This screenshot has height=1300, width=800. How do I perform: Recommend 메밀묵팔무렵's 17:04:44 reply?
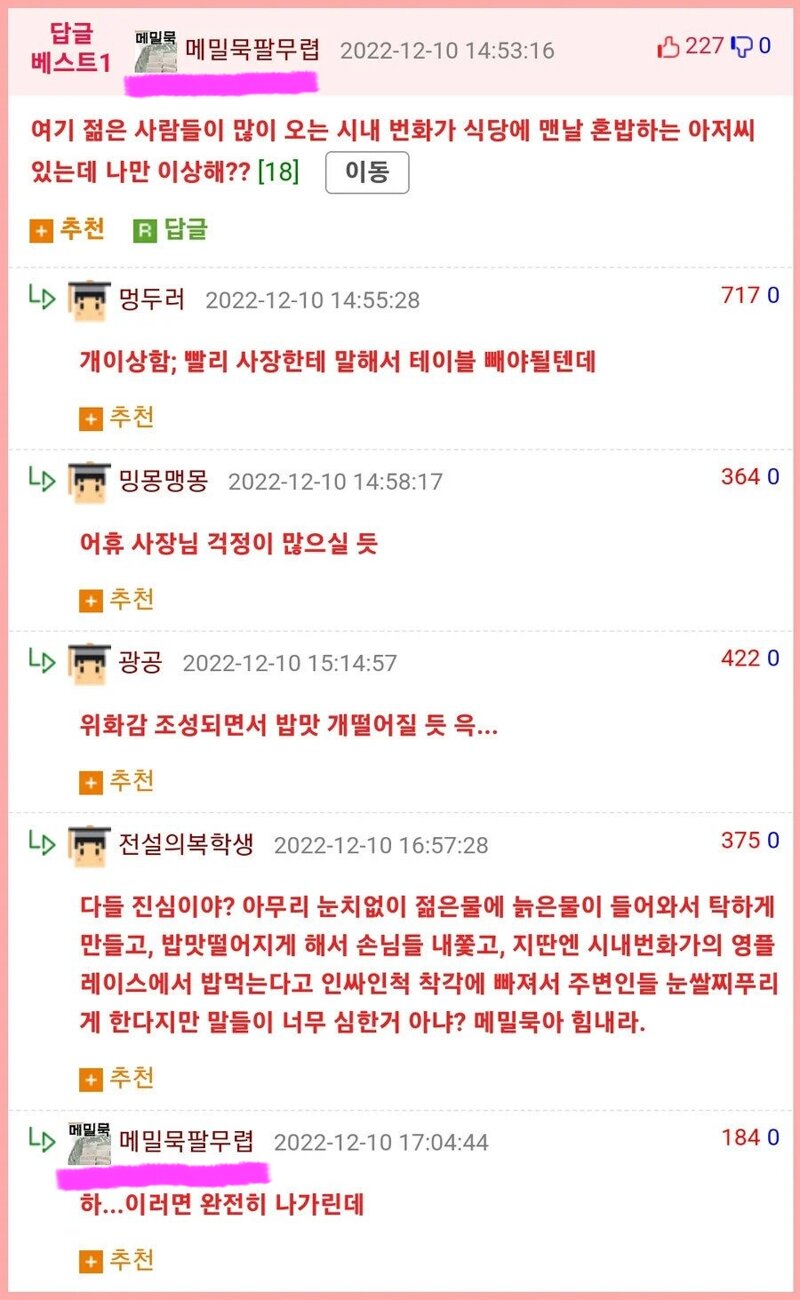(x=116, y=1260)
